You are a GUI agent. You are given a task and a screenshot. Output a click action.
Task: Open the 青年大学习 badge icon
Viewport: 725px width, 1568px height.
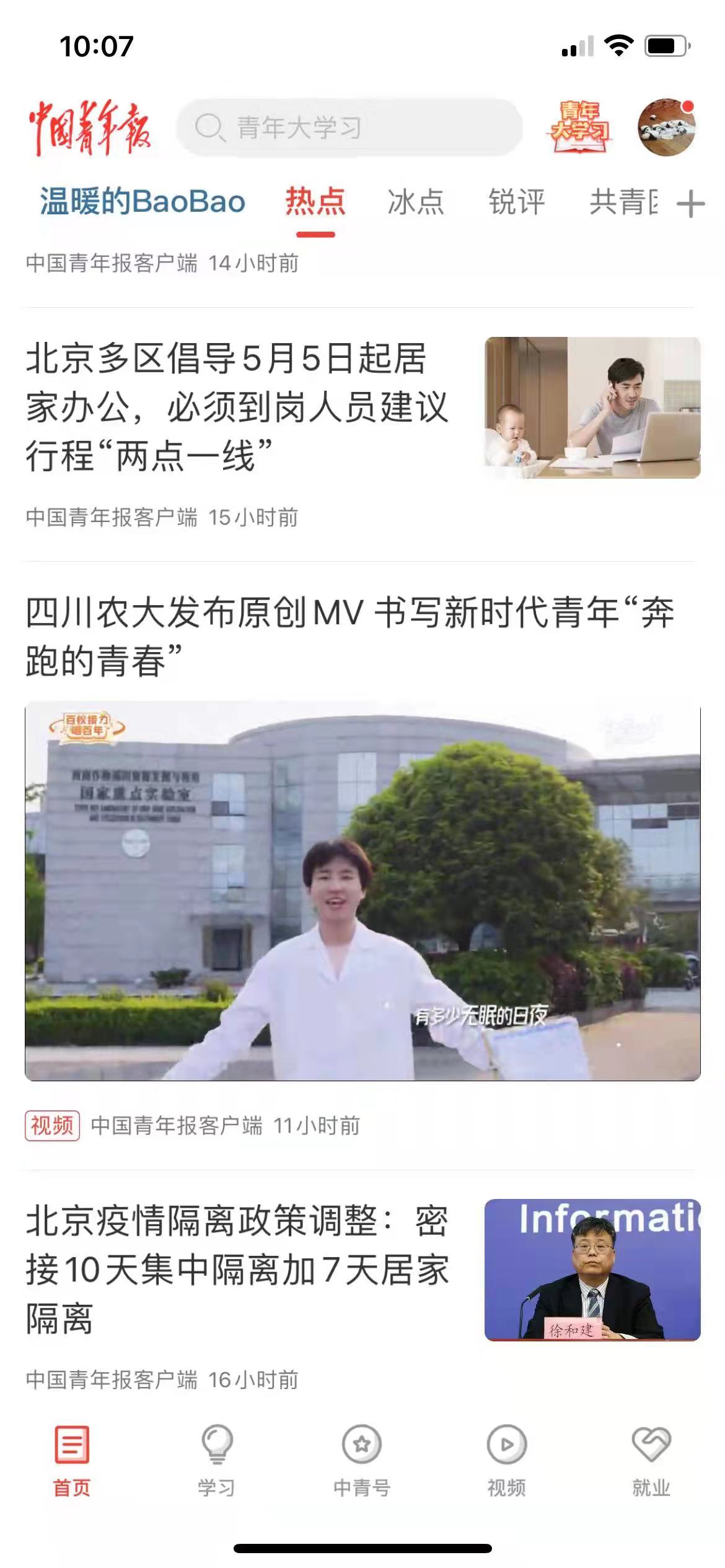(x=580, y=128)
